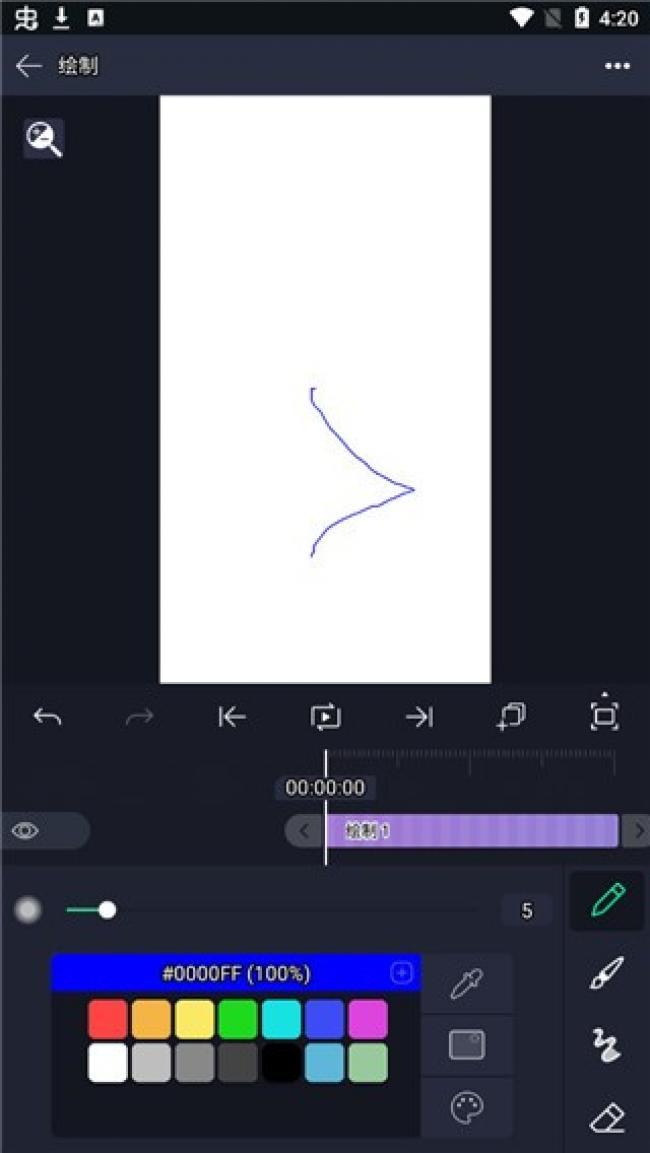This screenshot has height=1153, width=650.
Task: Select the pencil tool
Action: pyautogui.click(x=607, y=900)
